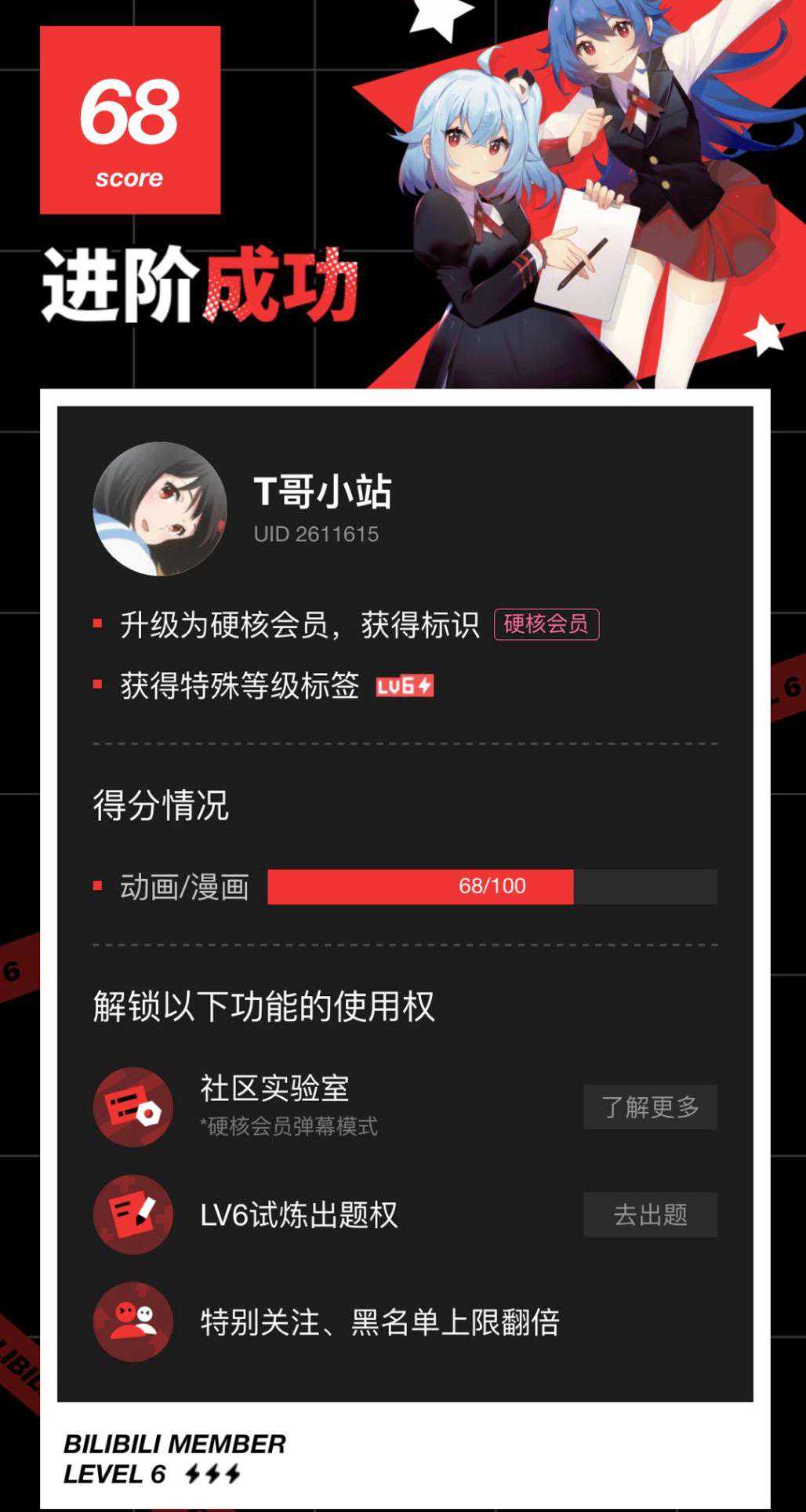Tap 了解更多 next to 社区实验室
806x1512 pixels.
click(x=650, y=1107)
